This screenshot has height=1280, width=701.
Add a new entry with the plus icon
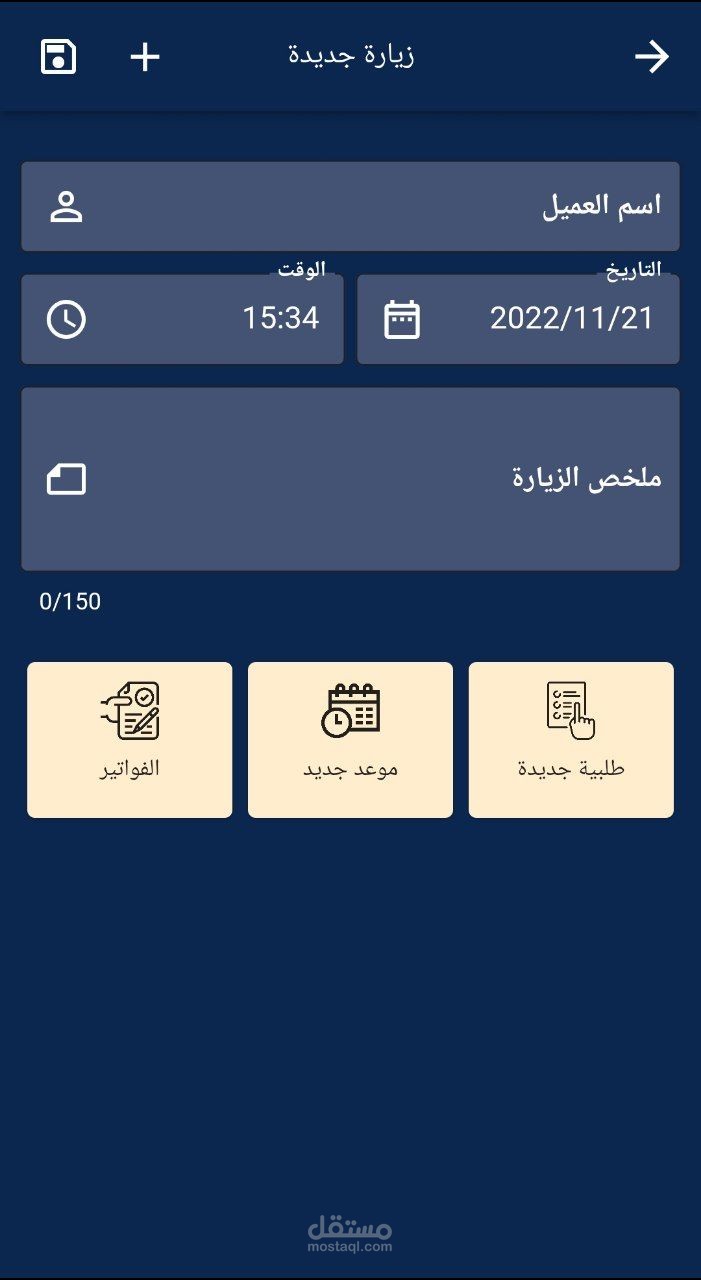click(x=145, y=57)
